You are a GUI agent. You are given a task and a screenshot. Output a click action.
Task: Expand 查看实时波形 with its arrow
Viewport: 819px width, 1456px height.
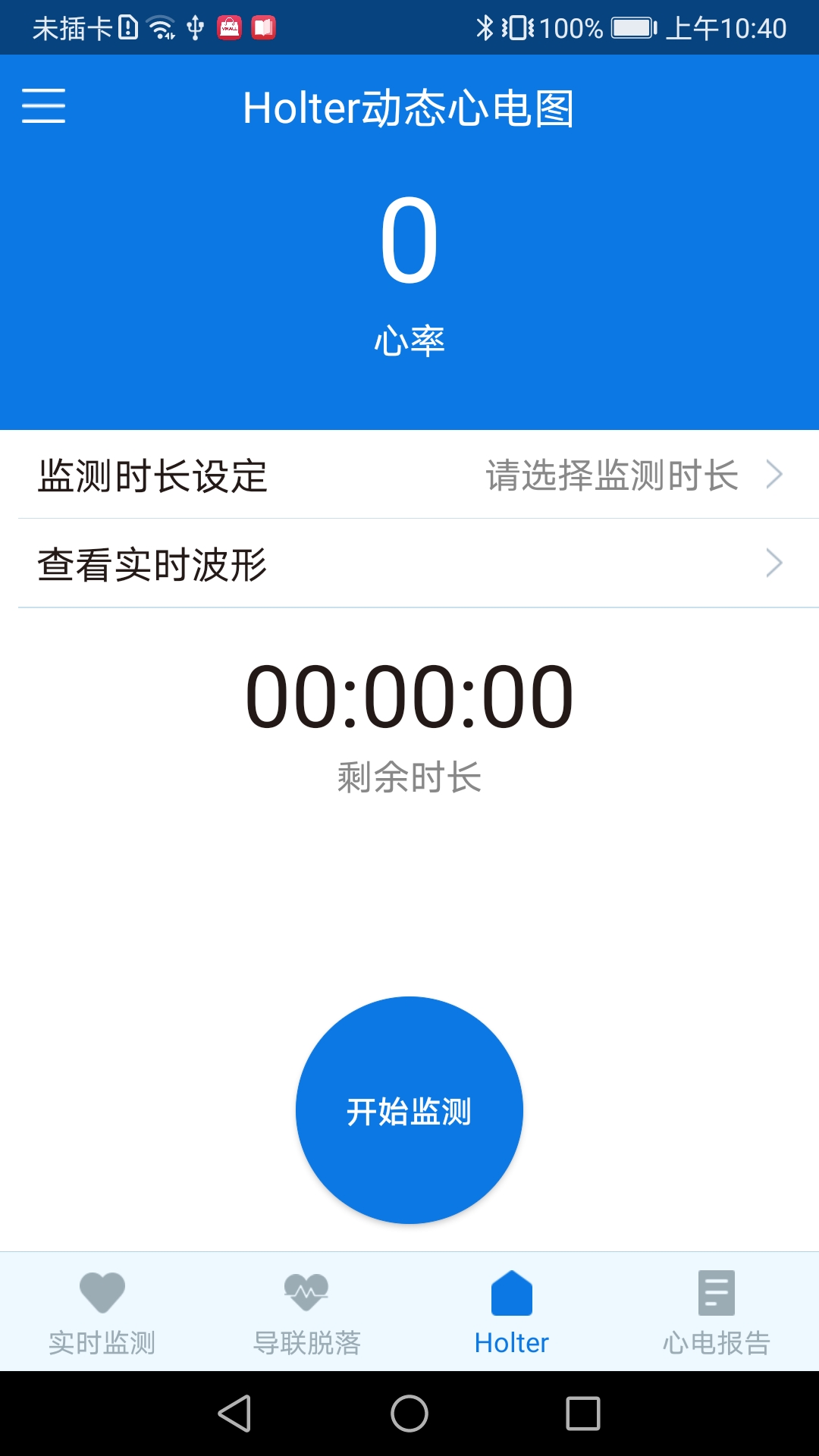click(x=775, y=562)
